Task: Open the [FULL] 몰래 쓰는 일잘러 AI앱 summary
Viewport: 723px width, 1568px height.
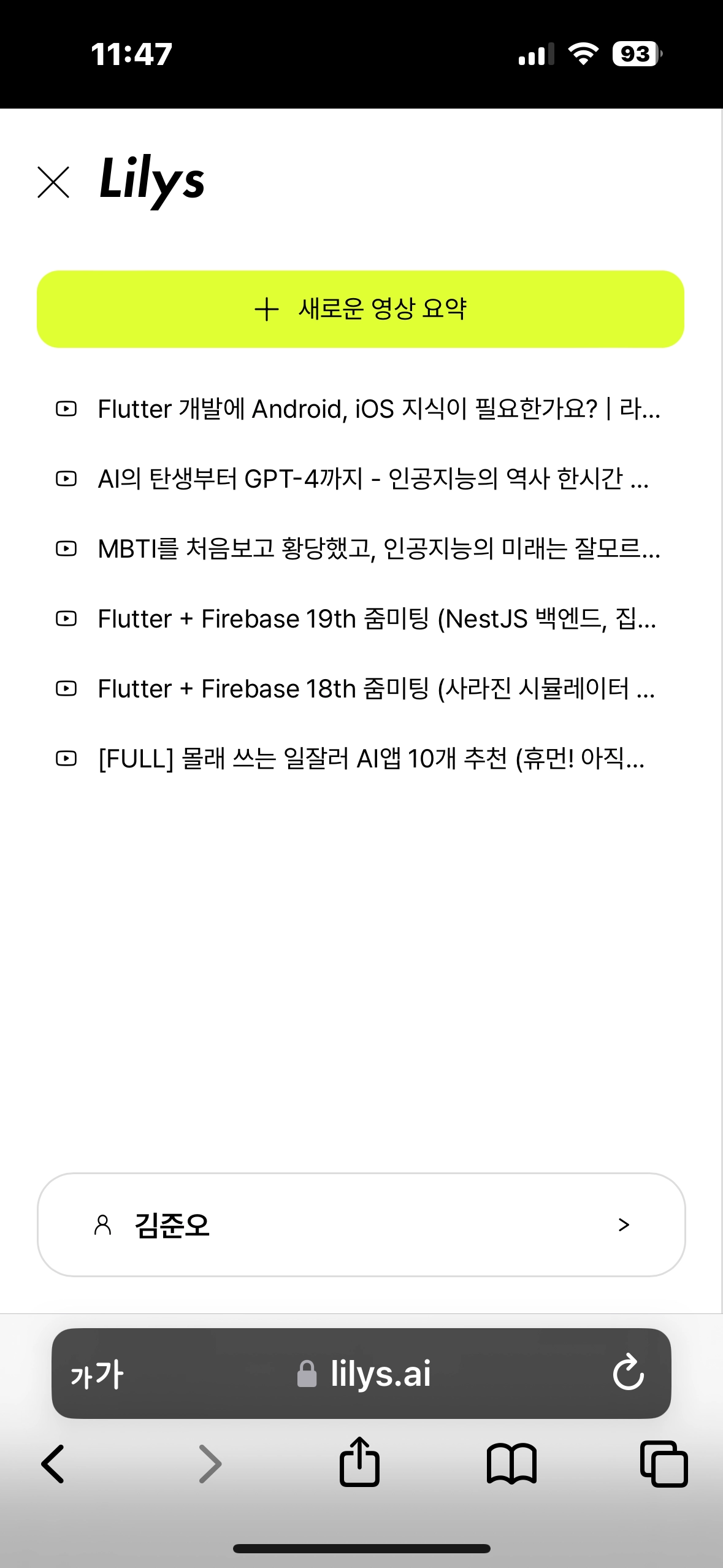Action: 371,759
